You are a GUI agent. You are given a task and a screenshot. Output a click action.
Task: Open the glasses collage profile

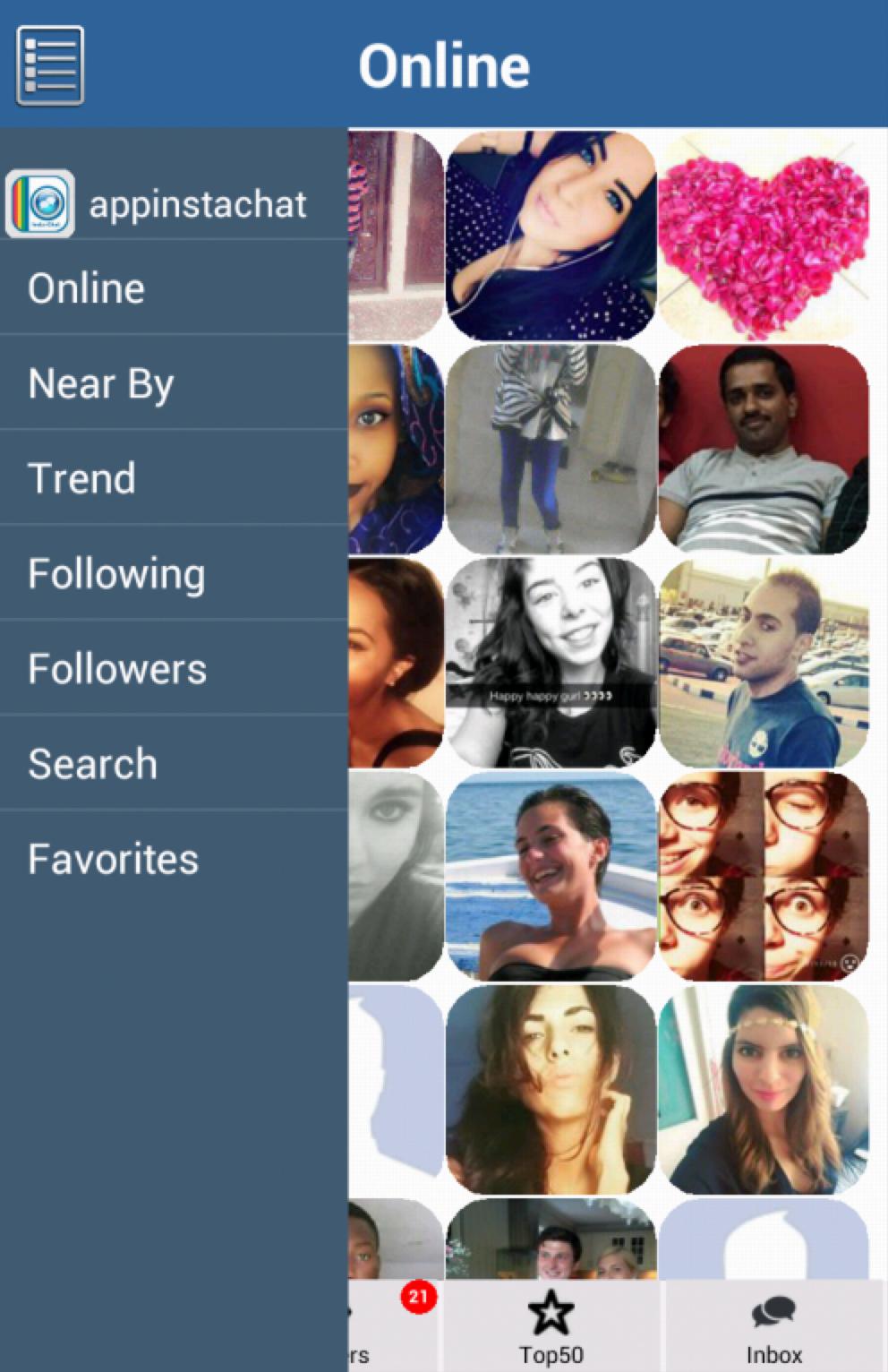pos(764,877)
